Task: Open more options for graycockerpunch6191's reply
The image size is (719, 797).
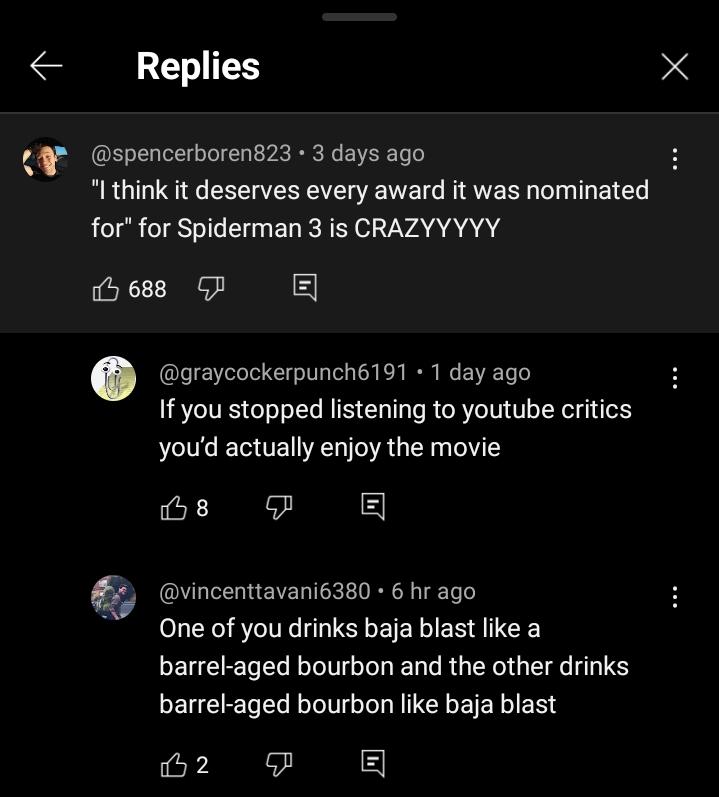Action: point(675,378)
